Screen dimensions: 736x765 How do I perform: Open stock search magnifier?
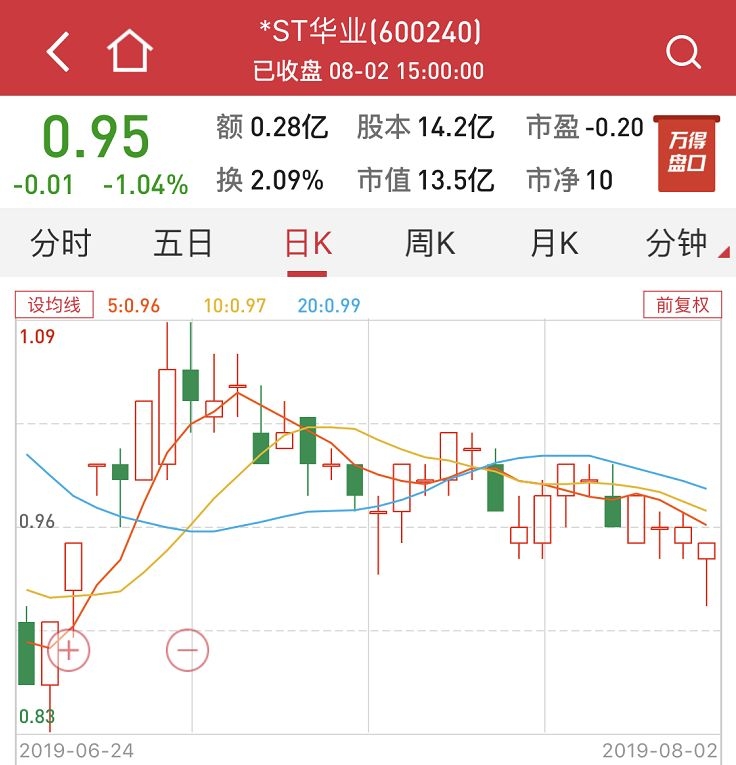point(683,52)
